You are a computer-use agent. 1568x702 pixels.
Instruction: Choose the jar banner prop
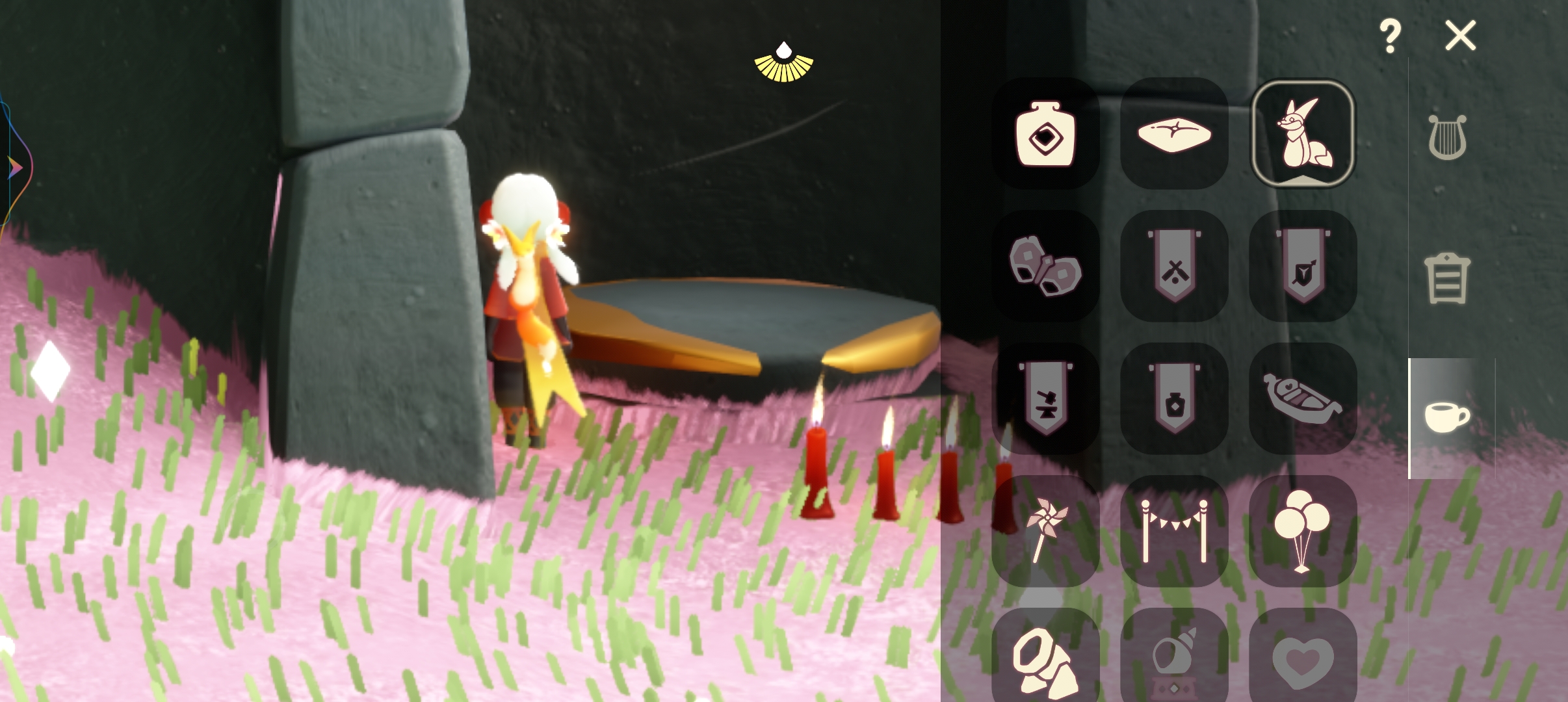tap(1174, 398)
